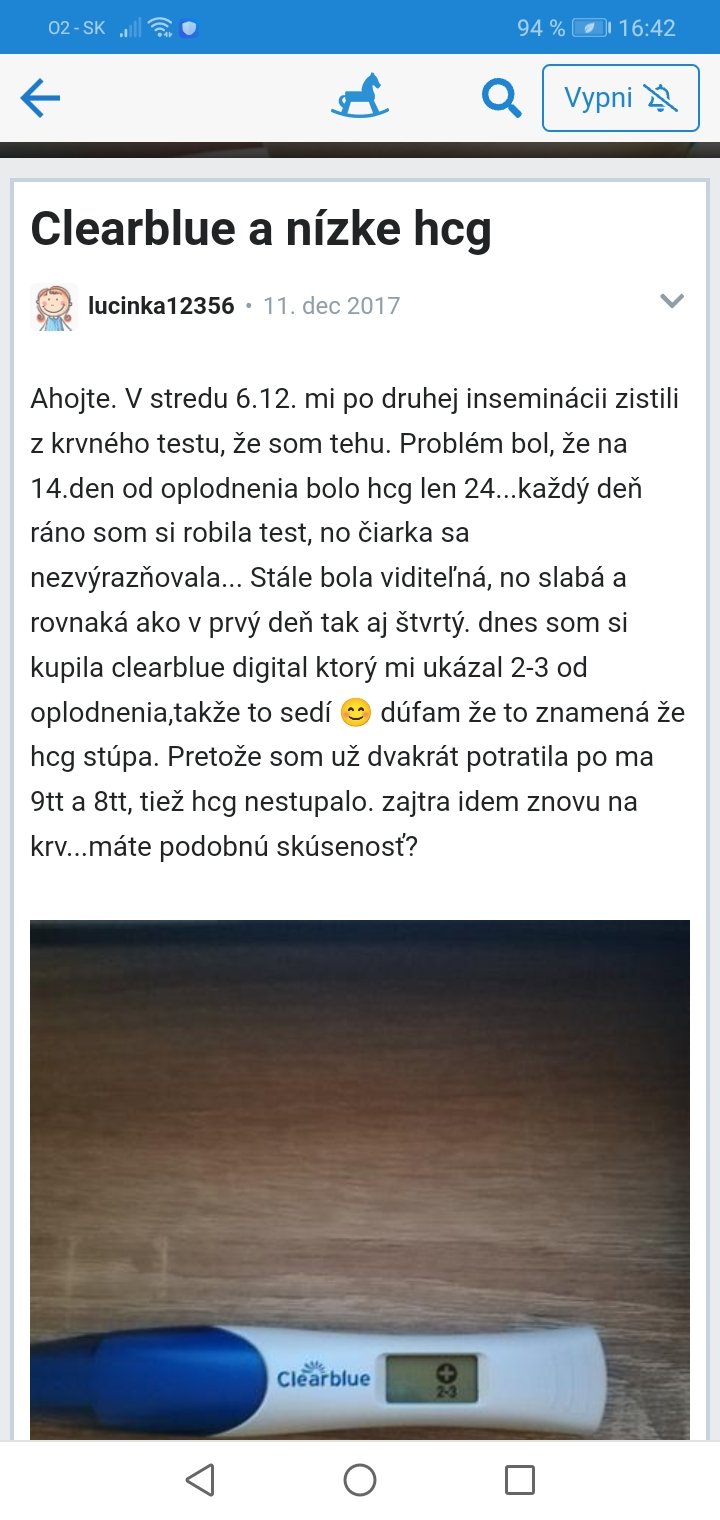
Task: Open the recent apps square button
Action: pos(519,1480)
